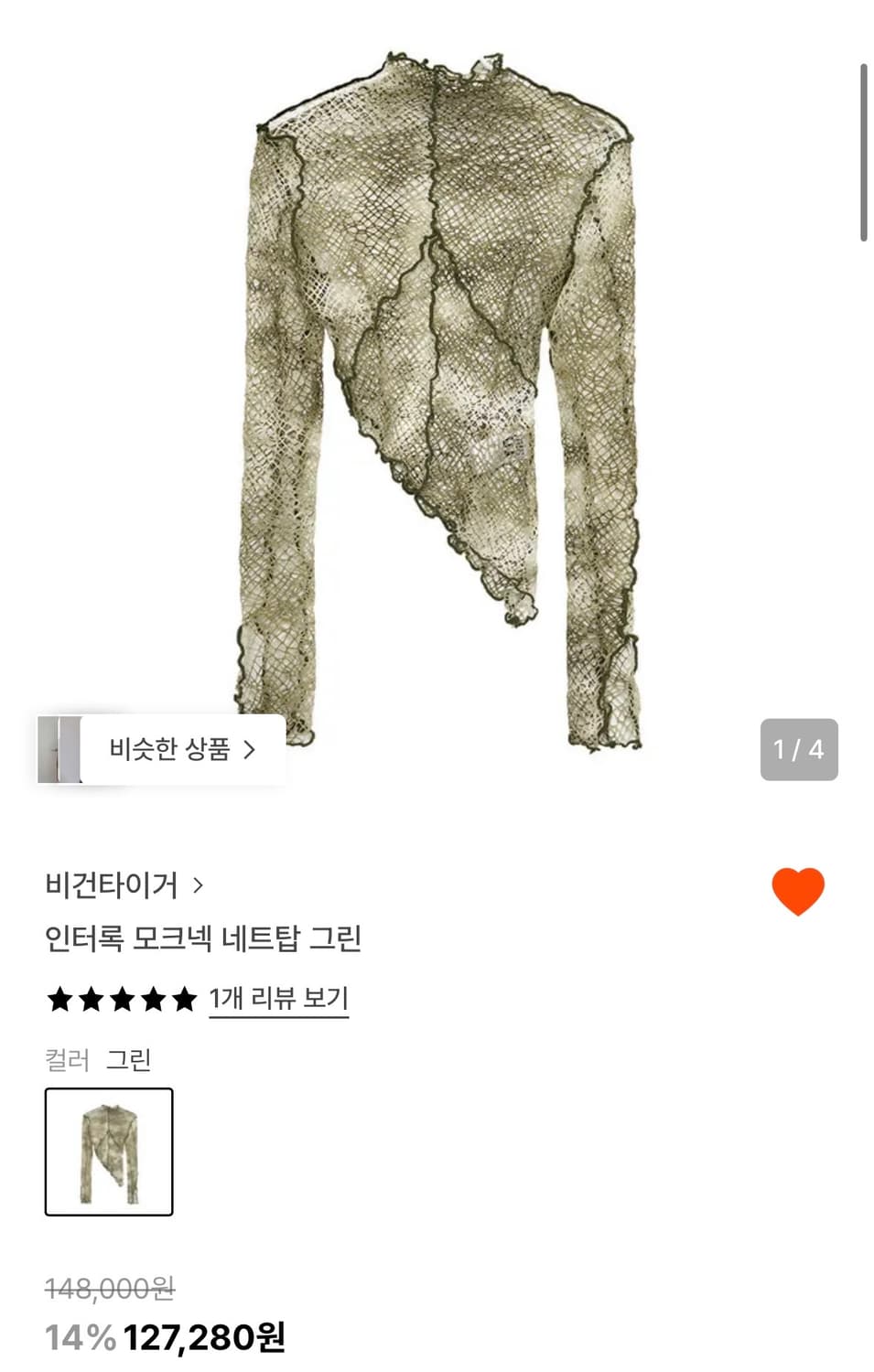Tap the first star in the rating

59,999
